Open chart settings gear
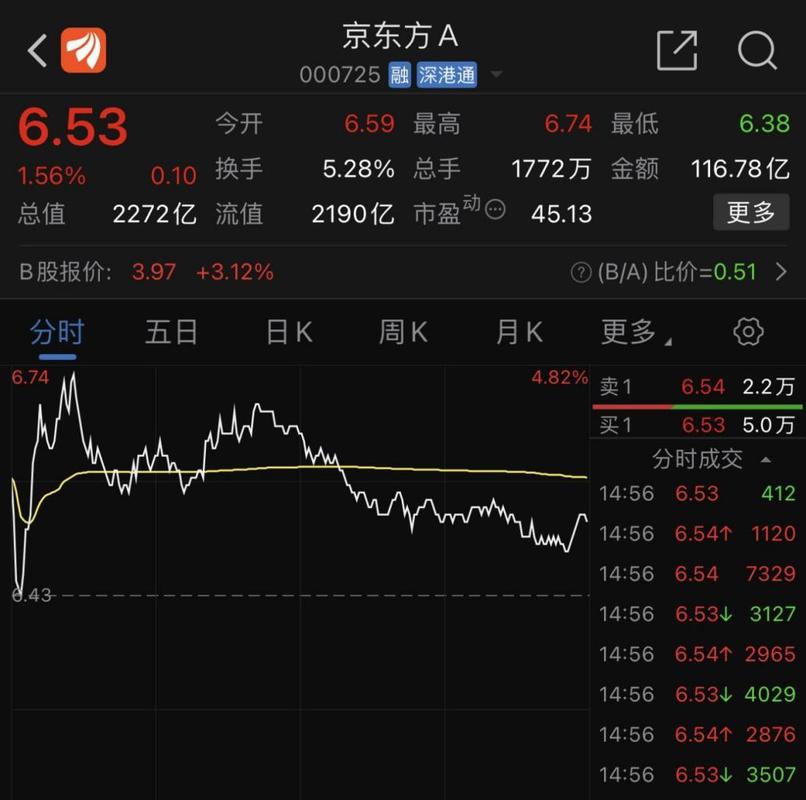Image resolution: width=806 pixels, height=800 pixels. coord(748,332)
